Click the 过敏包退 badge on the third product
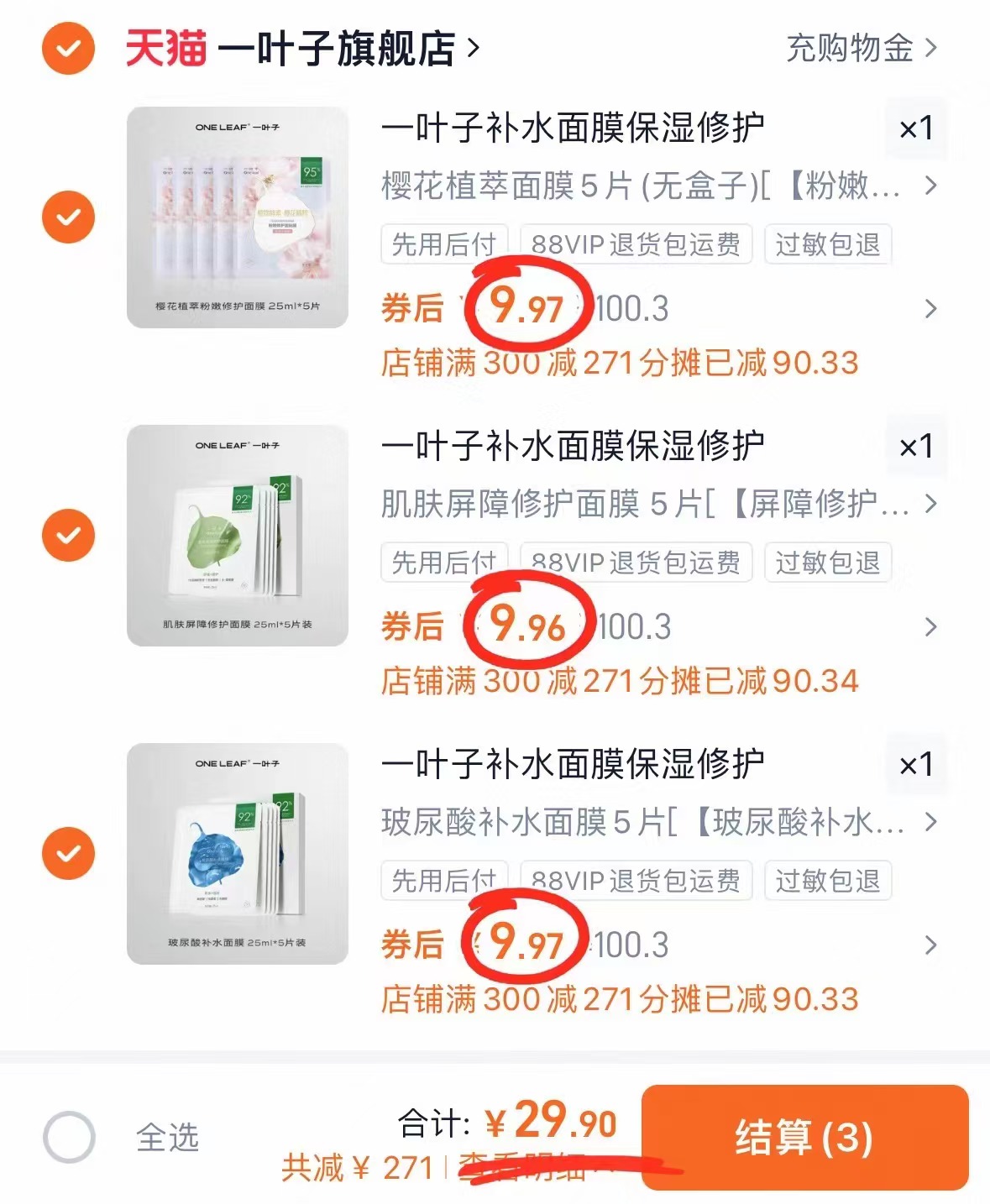The height and width of the screenshot is (1204, 990). (x=827, y=881)
